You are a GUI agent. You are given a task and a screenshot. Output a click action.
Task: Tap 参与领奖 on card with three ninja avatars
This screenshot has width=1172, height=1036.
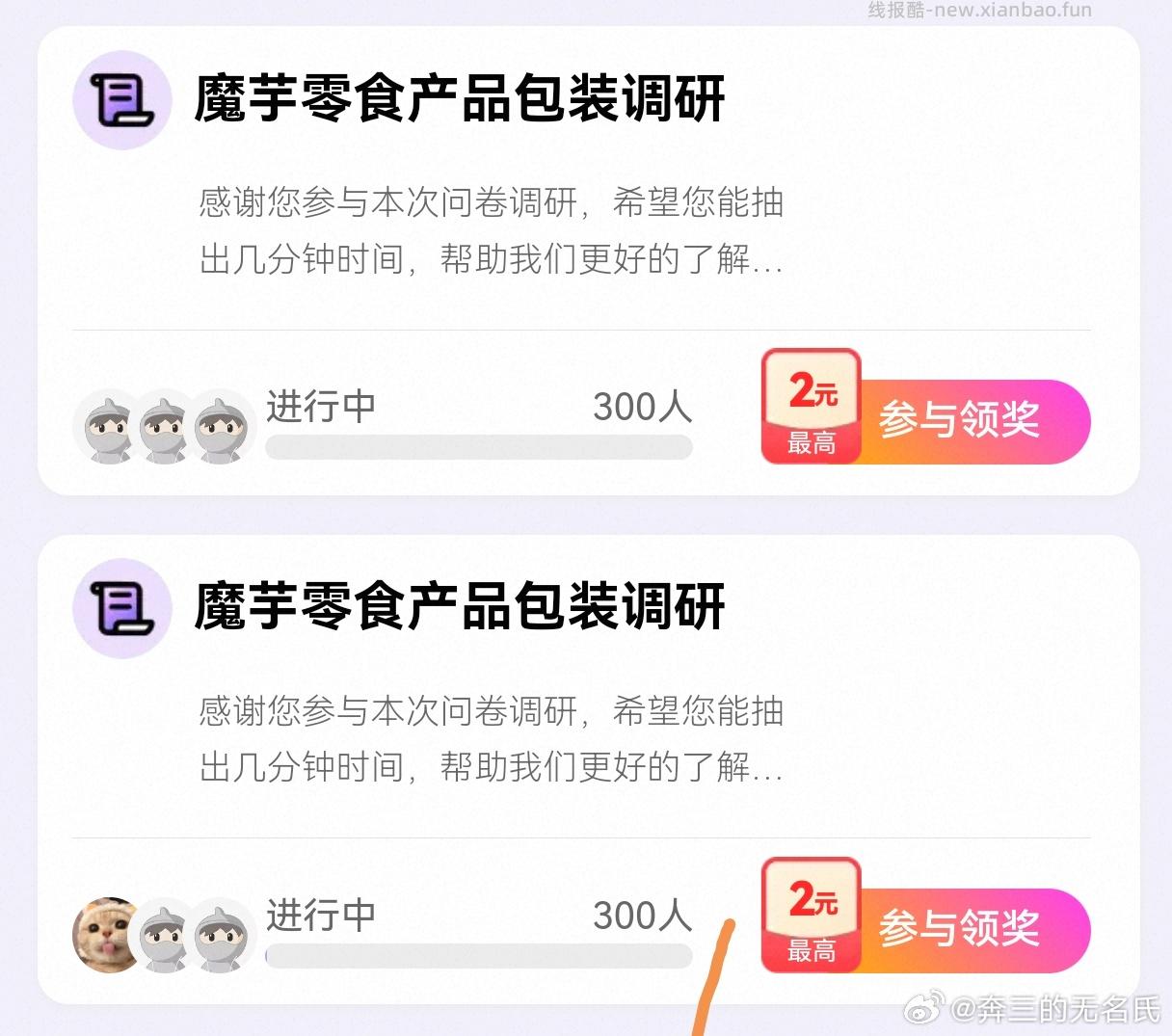coord(959,421)
